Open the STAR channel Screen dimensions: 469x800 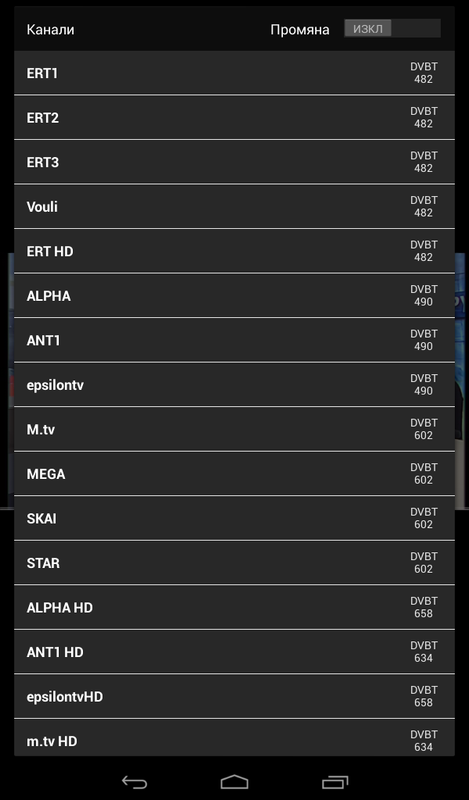pos(234,563)
